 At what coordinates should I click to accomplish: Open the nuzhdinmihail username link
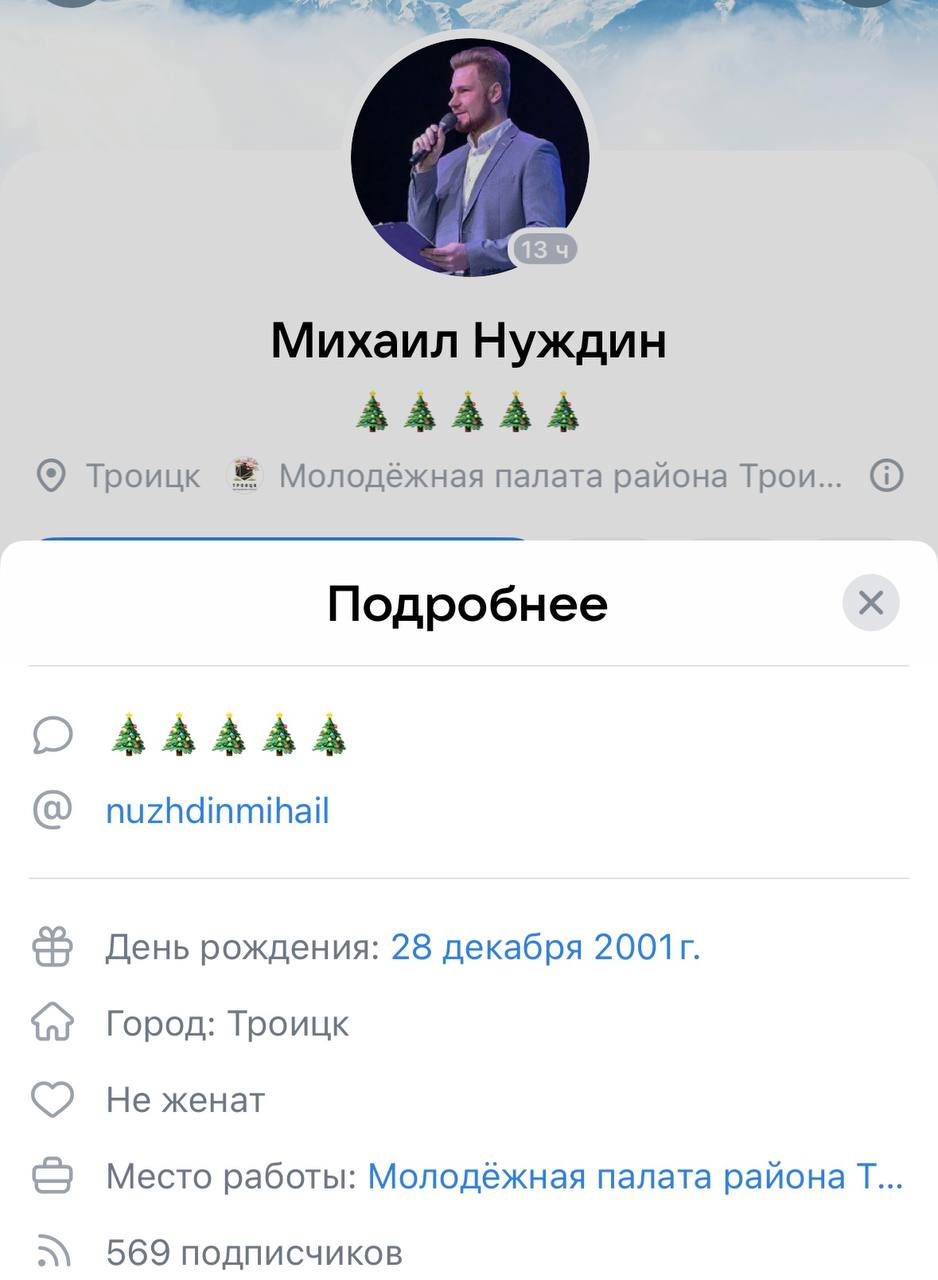pos(217,811)
